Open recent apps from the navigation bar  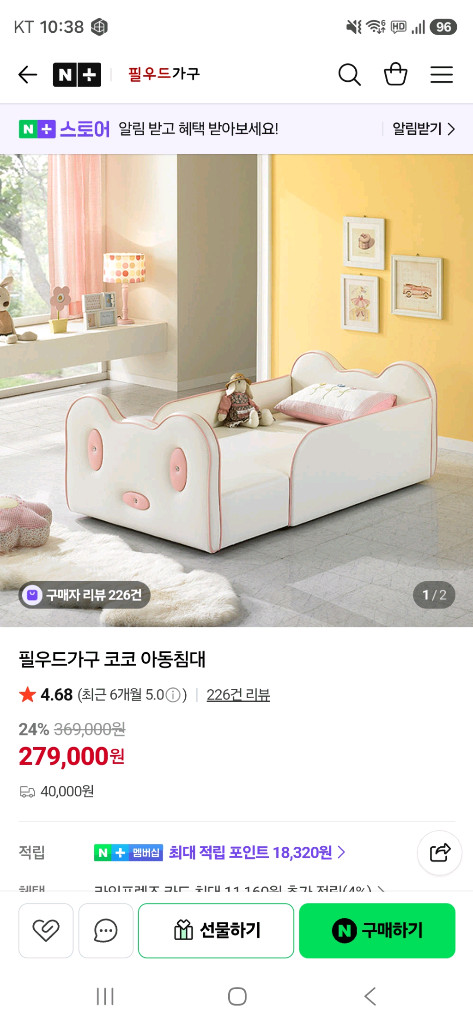[105, 996]
